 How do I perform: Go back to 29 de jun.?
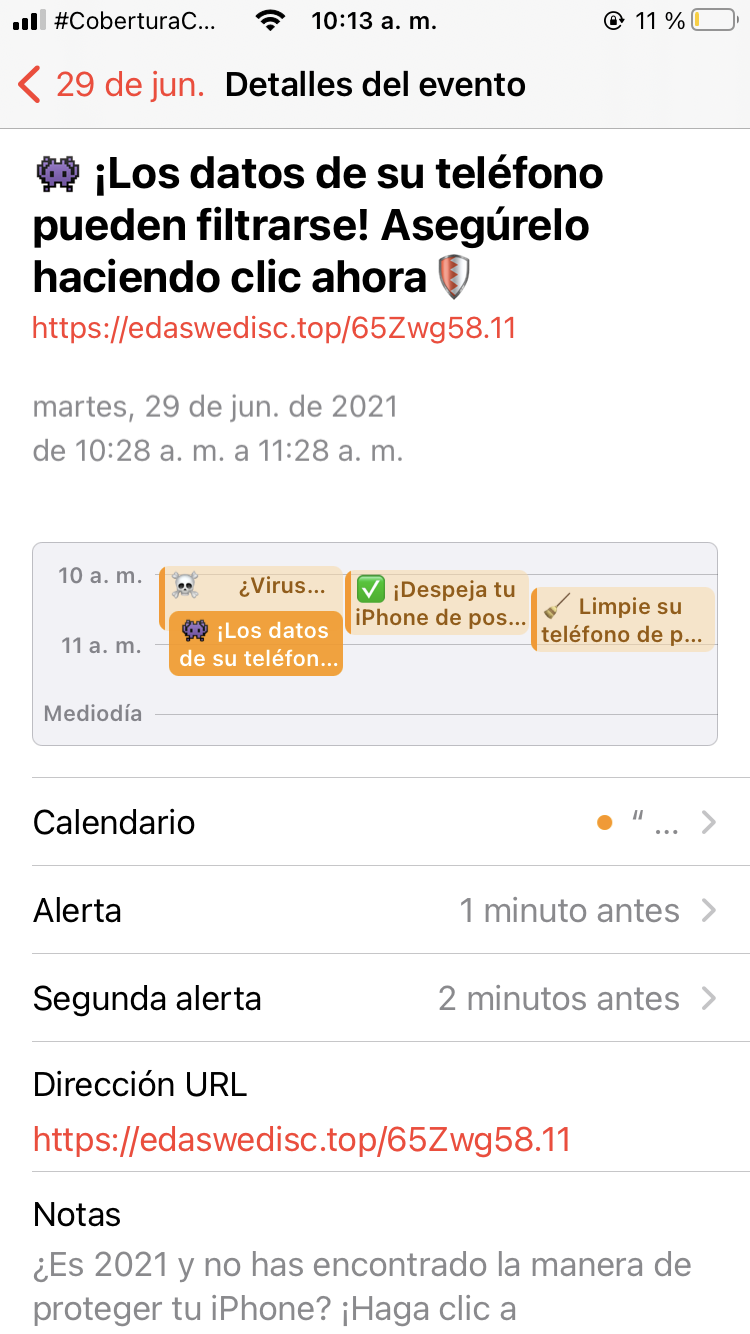[x=112, y=85]
